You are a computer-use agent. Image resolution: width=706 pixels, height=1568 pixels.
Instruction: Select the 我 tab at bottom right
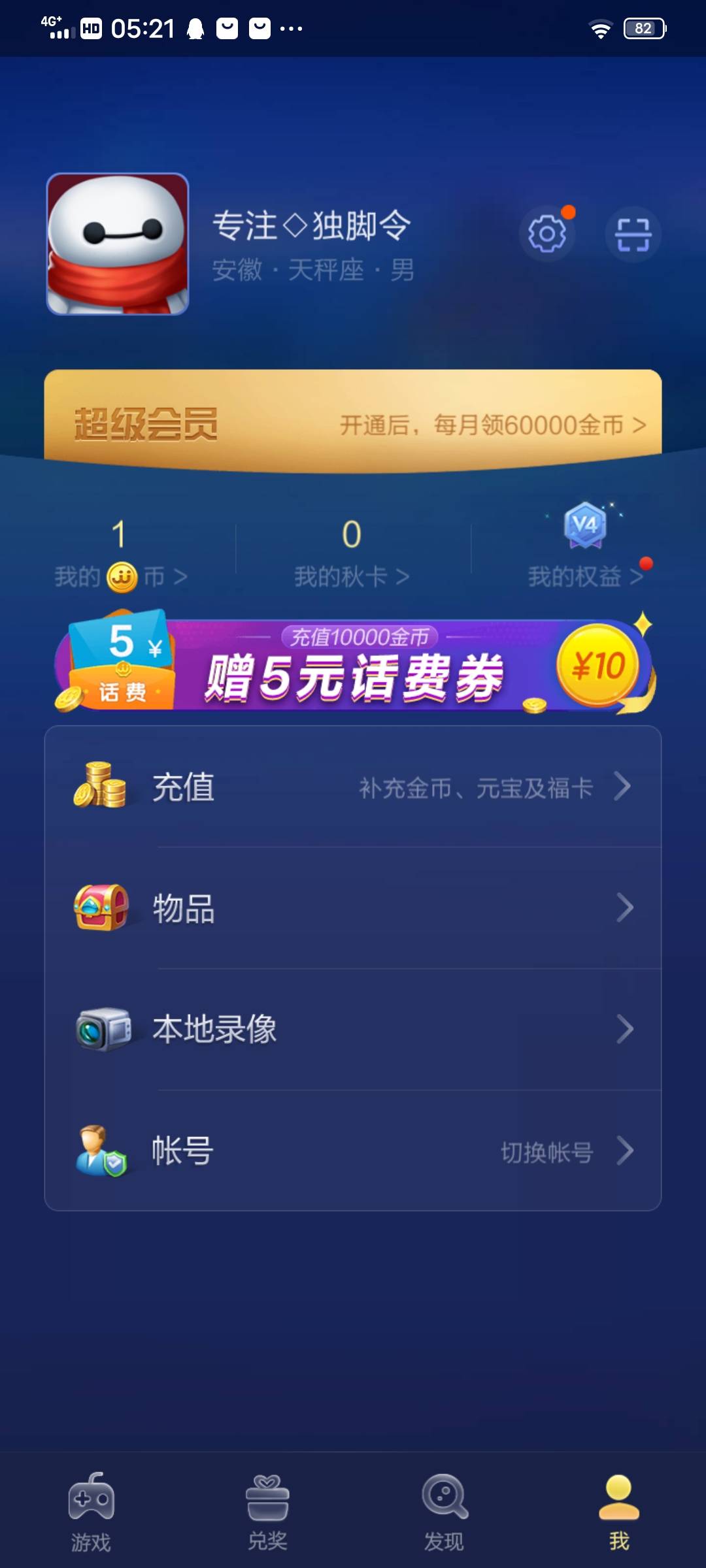[x=618, y=1509]
